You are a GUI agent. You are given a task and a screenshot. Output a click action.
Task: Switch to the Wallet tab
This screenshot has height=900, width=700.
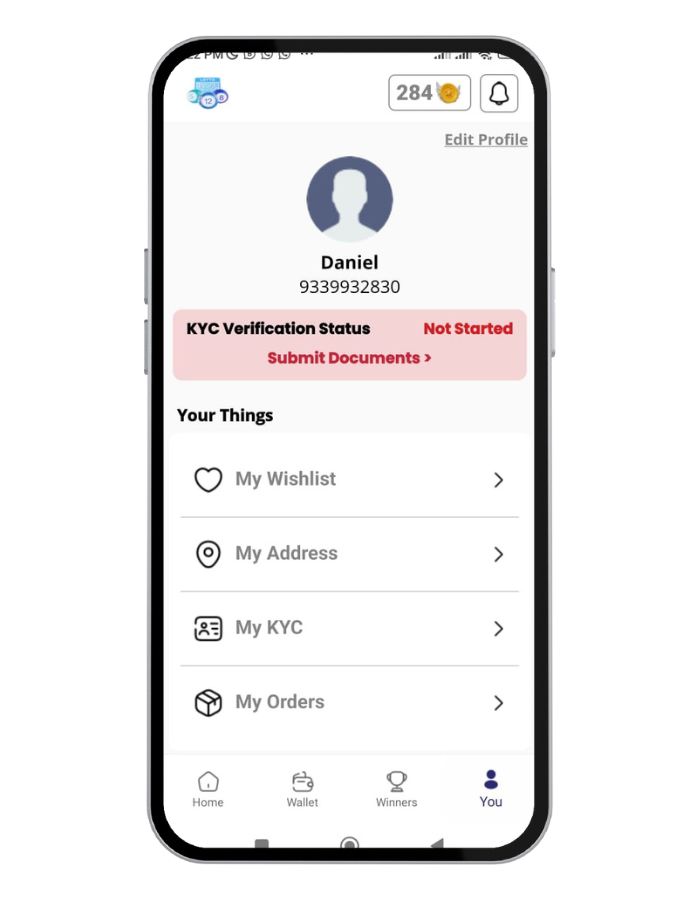pos(302,789)
